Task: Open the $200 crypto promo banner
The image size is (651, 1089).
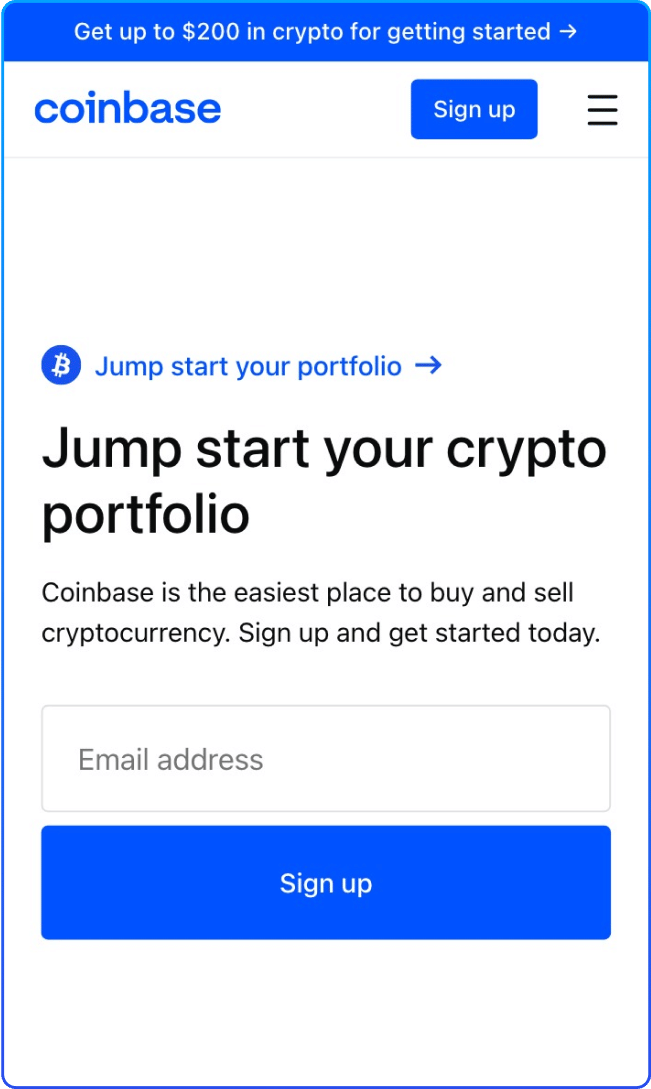Action: (325, 32)
